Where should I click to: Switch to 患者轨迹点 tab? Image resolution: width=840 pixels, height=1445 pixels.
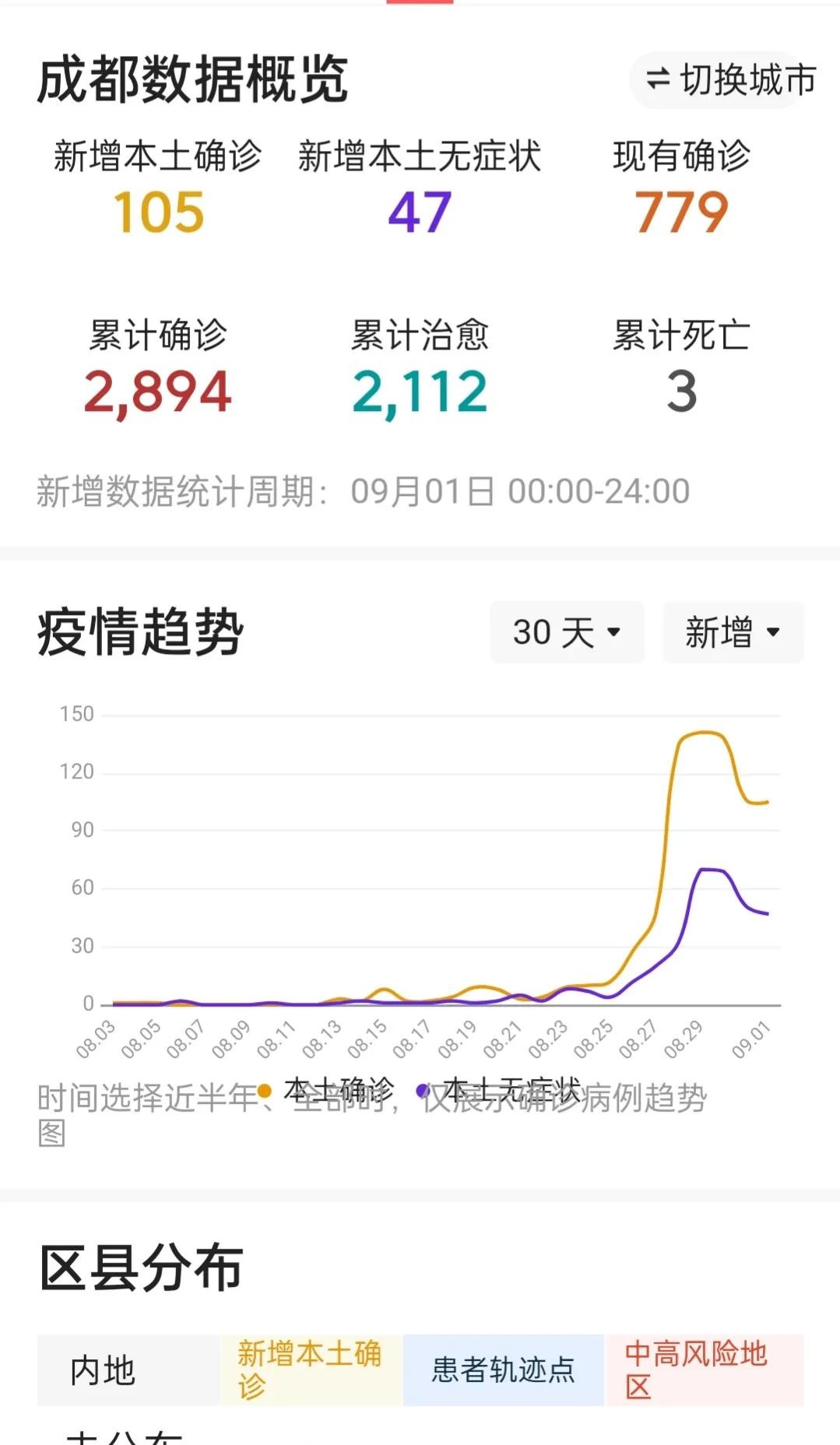coord(503,1370)
